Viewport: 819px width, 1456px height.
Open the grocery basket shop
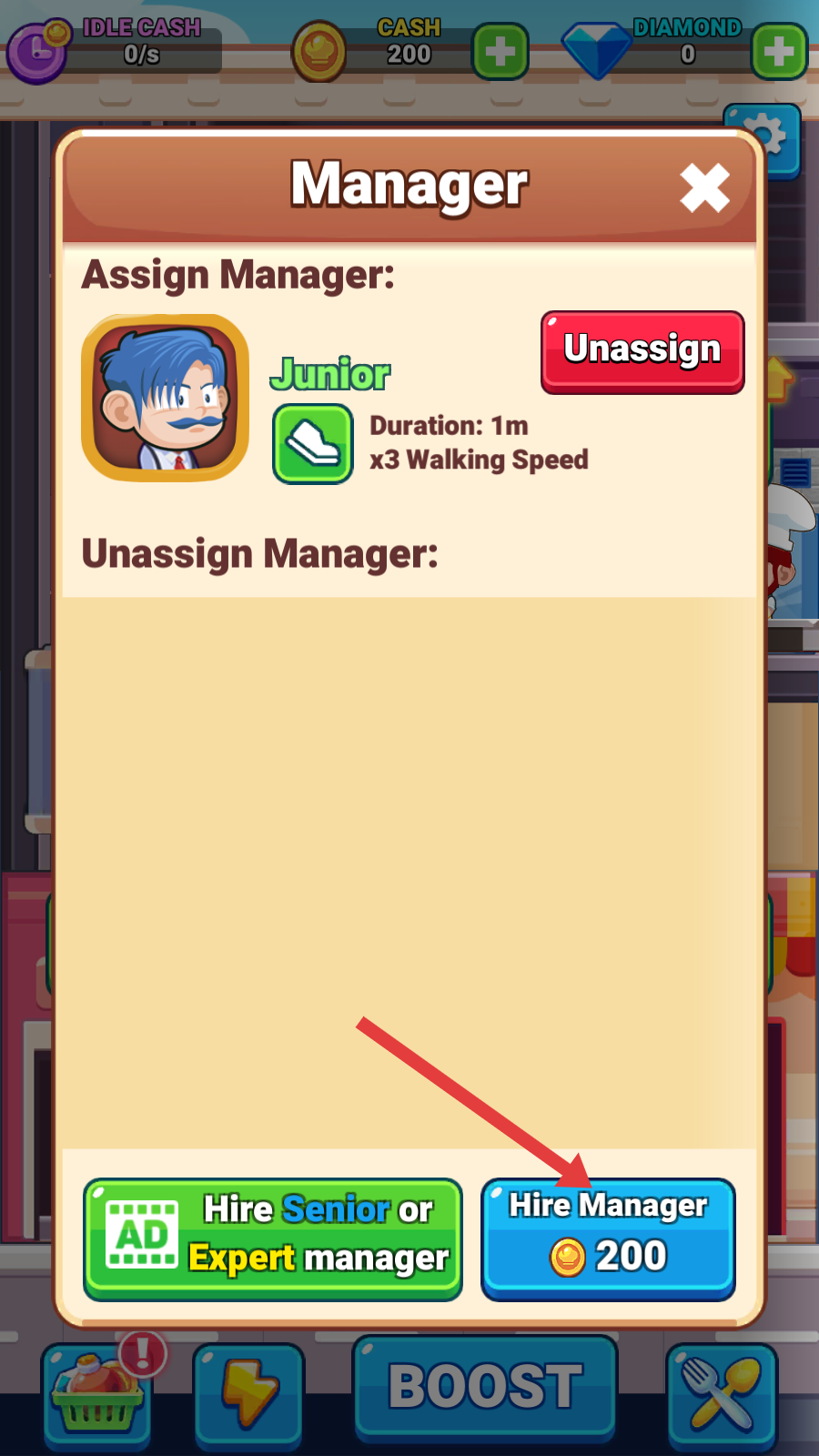(x=97, y=1394)
